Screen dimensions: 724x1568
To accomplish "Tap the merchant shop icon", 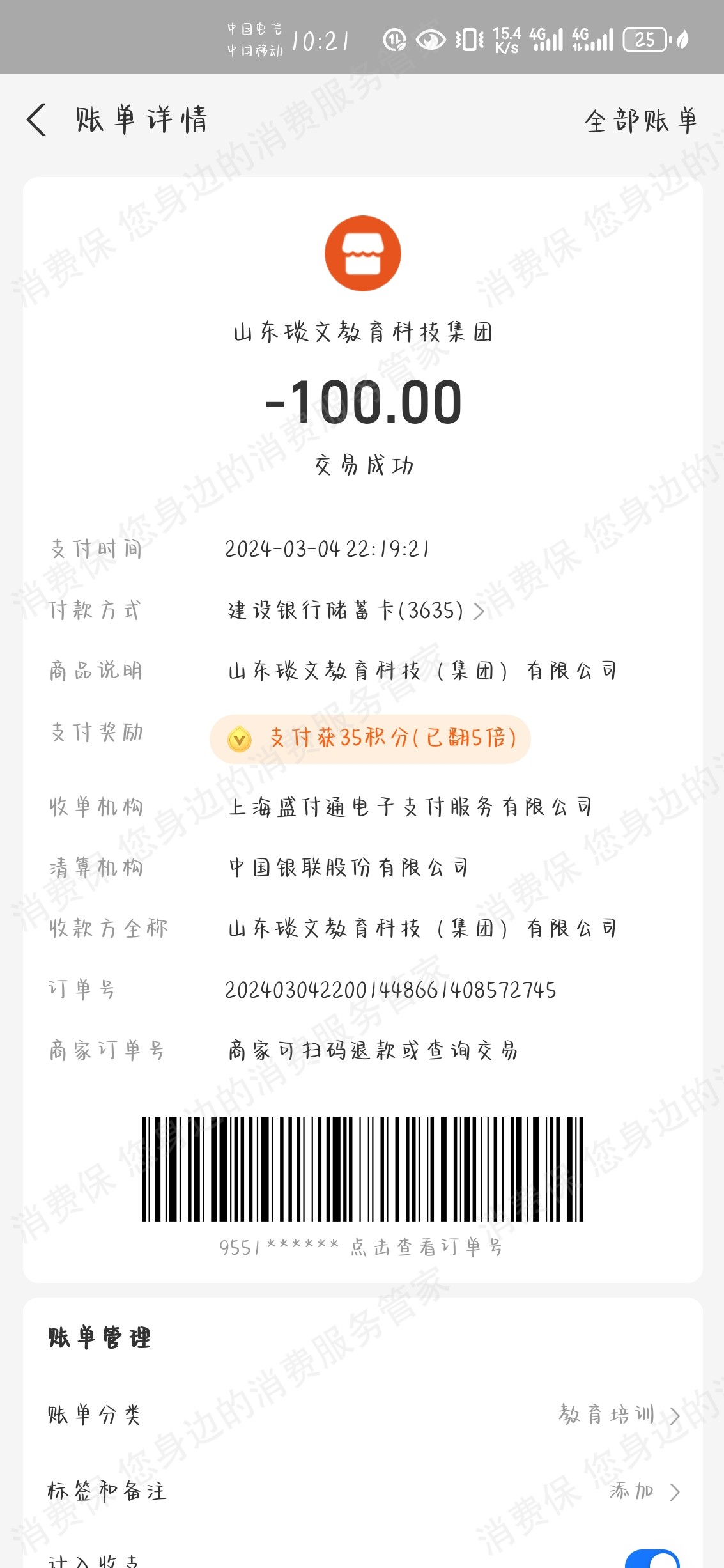I will [x=362, y=254].
